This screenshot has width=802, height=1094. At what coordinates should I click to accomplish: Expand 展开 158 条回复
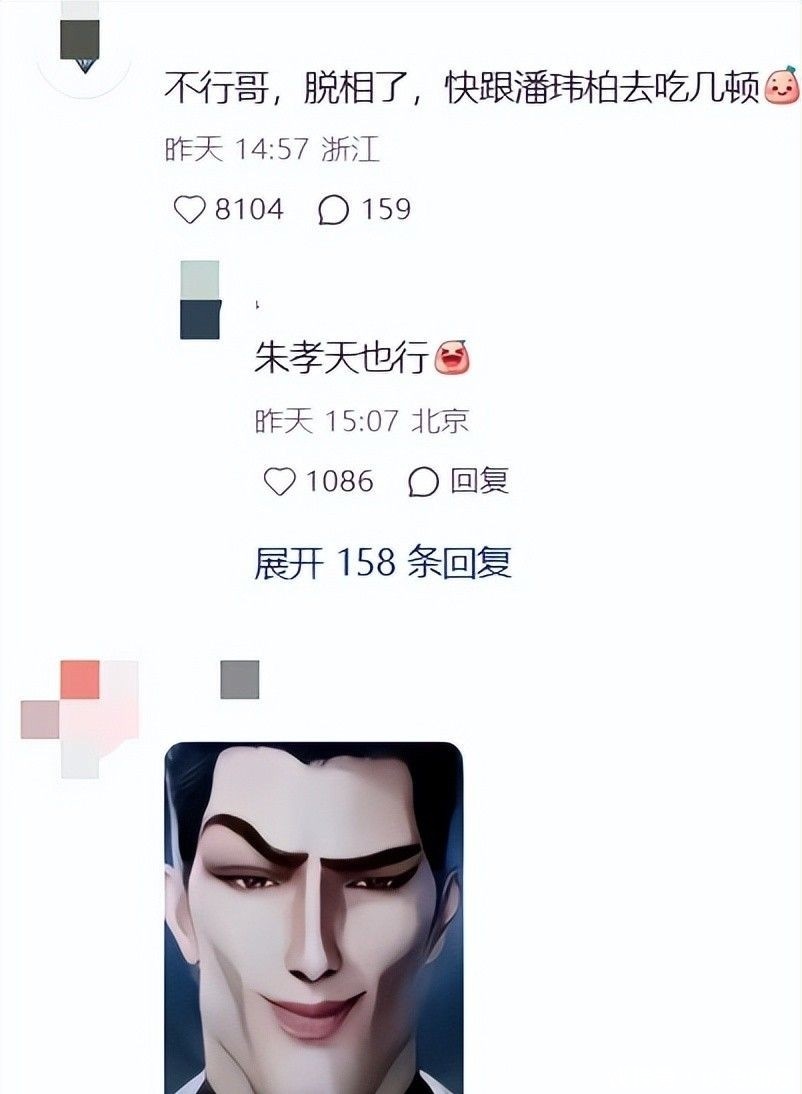coord(383,562)
